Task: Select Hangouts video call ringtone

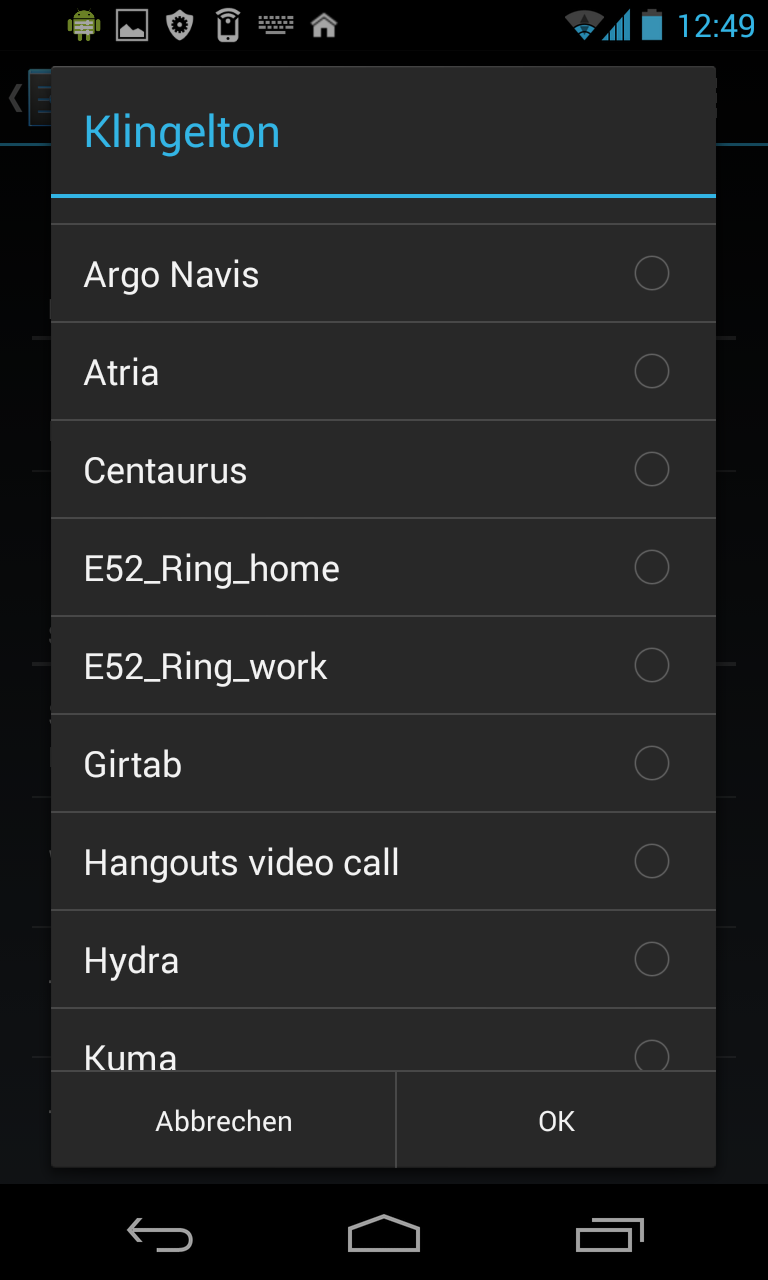Action: [x=383, y=862]
